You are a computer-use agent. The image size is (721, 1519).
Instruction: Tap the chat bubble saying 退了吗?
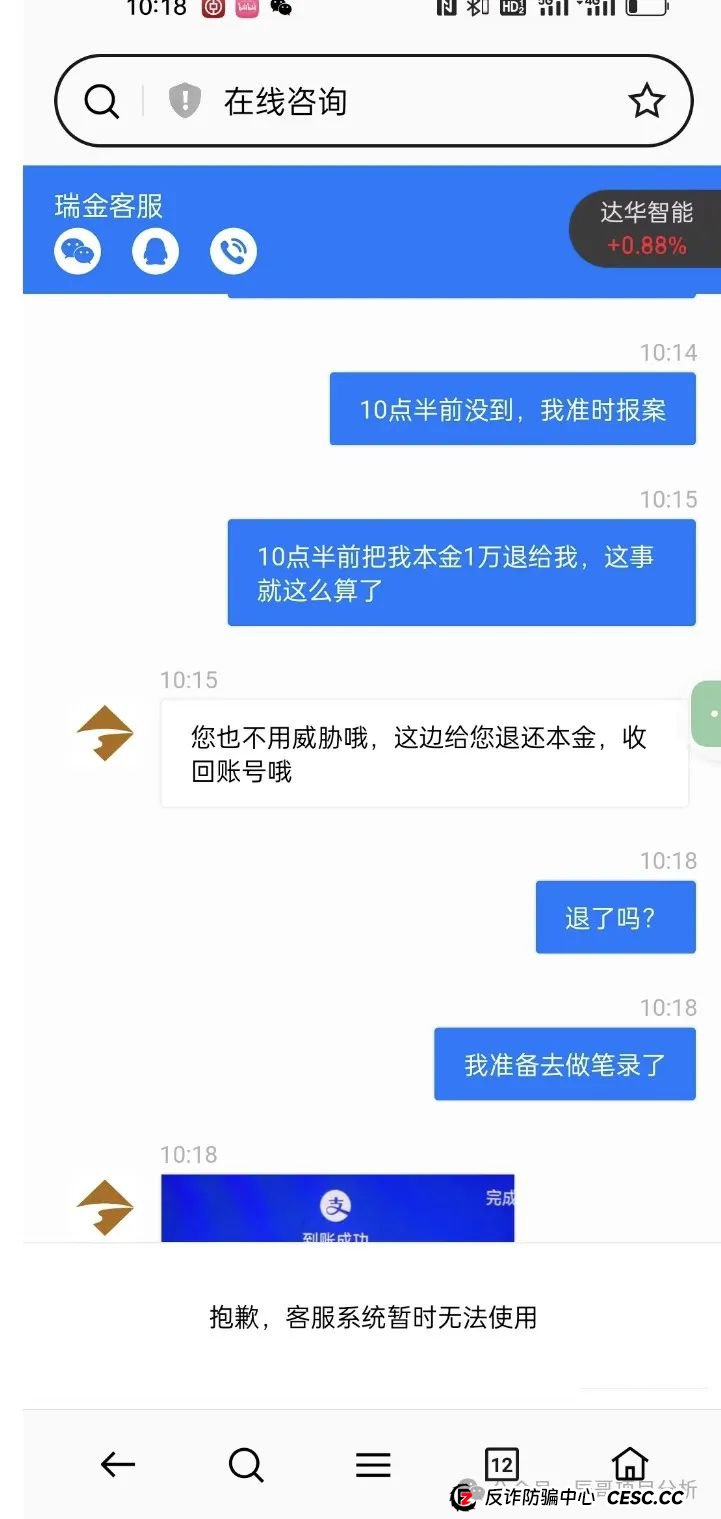615,917
